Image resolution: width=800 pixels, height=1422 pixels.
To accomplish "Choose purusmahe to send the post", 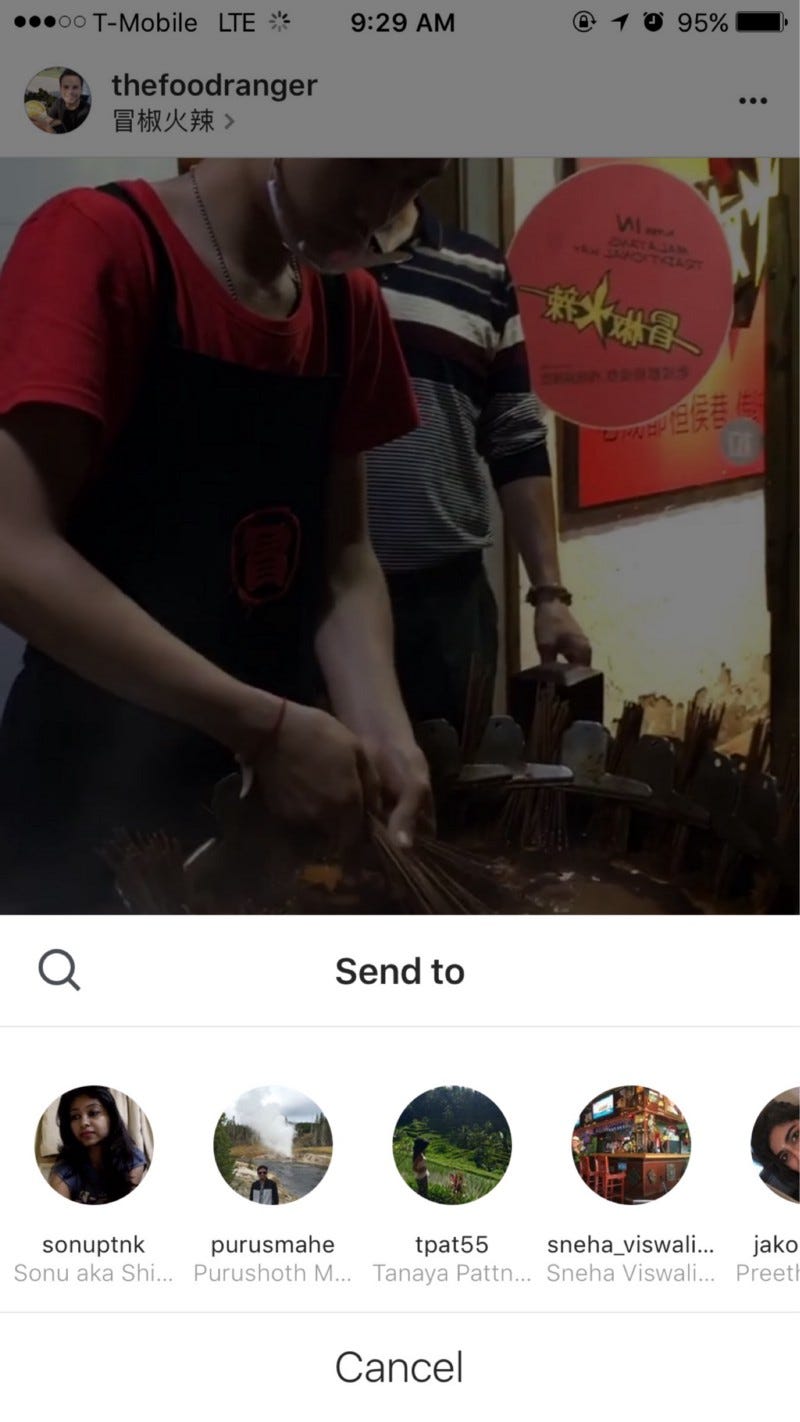I will point(272,1145).
